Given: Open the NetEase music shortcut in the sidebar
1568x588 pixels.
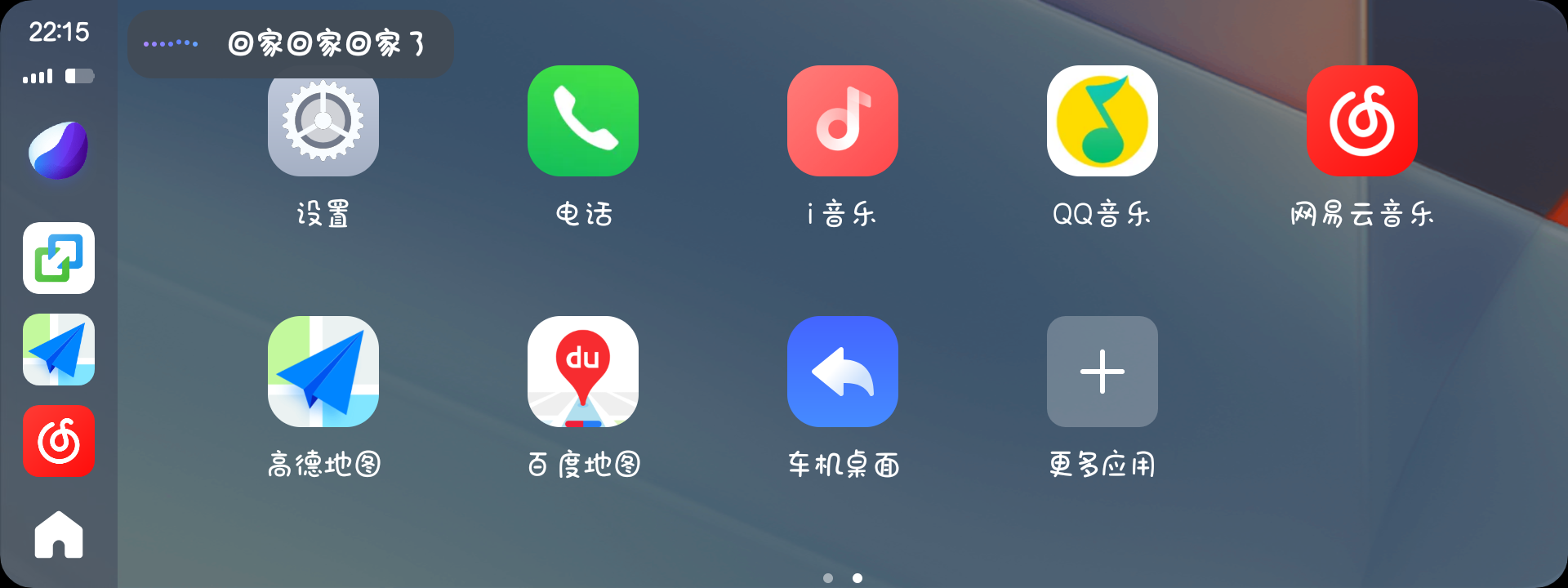Looking at the screenshot, I should coord(59,441).
